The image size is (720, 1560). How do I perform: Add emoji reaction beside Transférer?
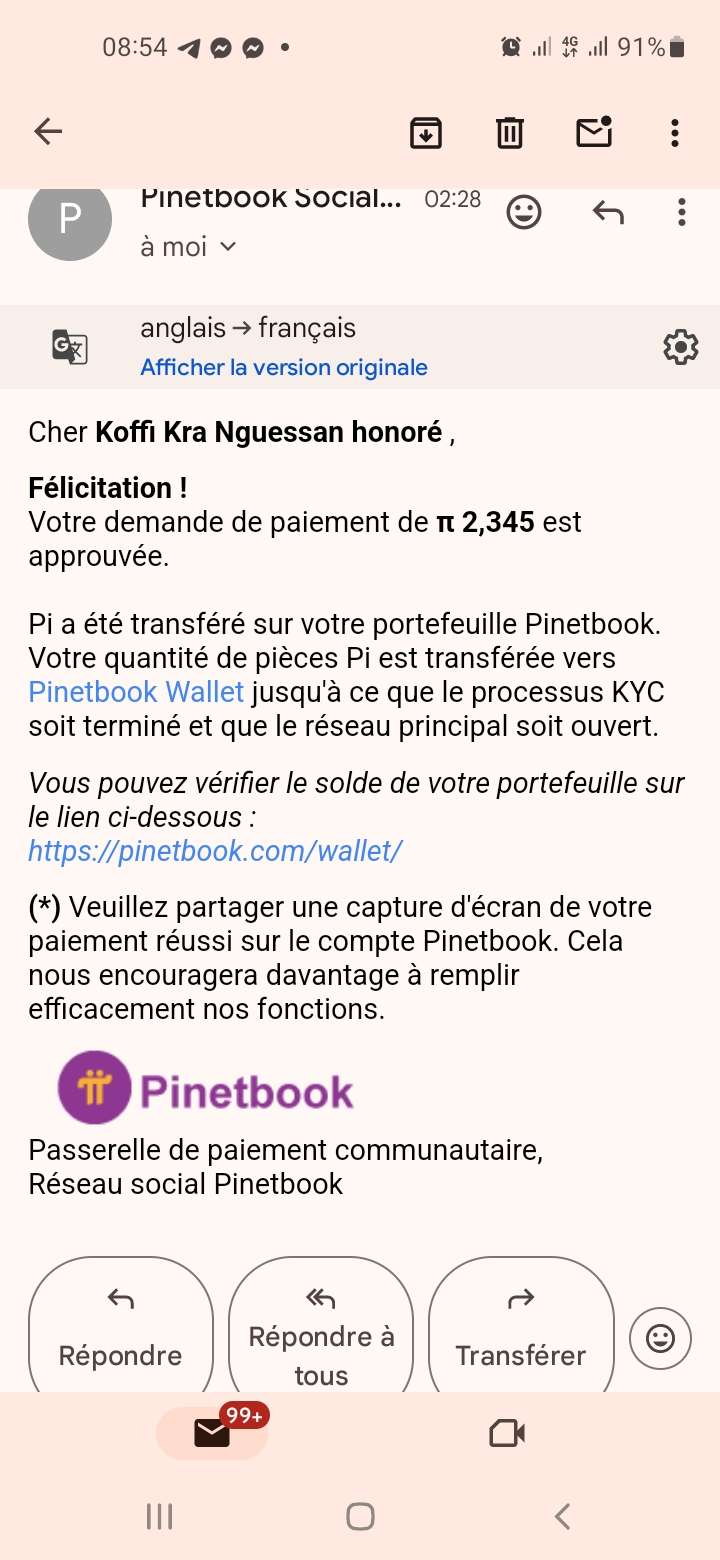coord(660,1338)
